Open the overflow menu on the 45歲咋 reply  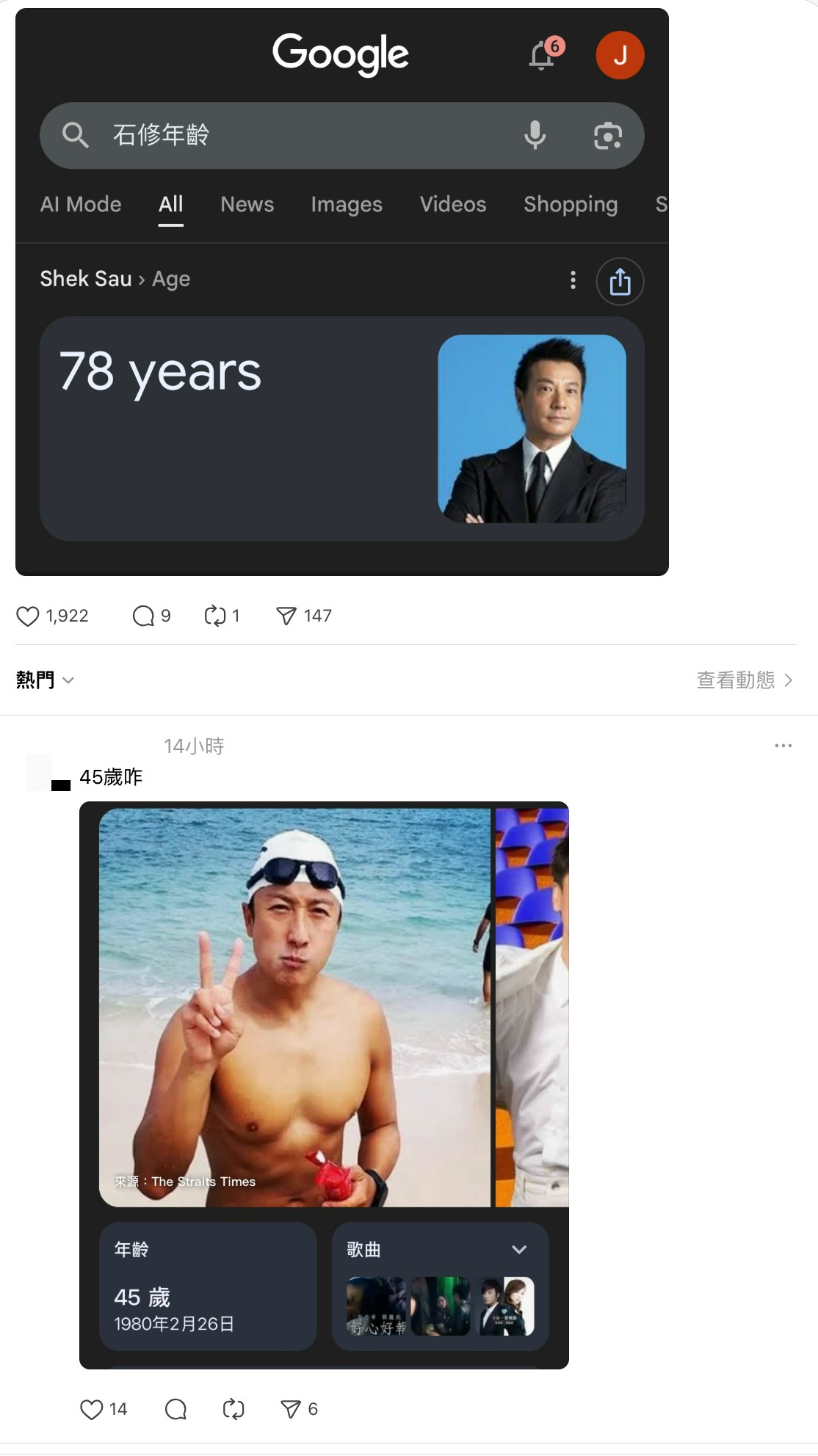(x=783, y=746)
